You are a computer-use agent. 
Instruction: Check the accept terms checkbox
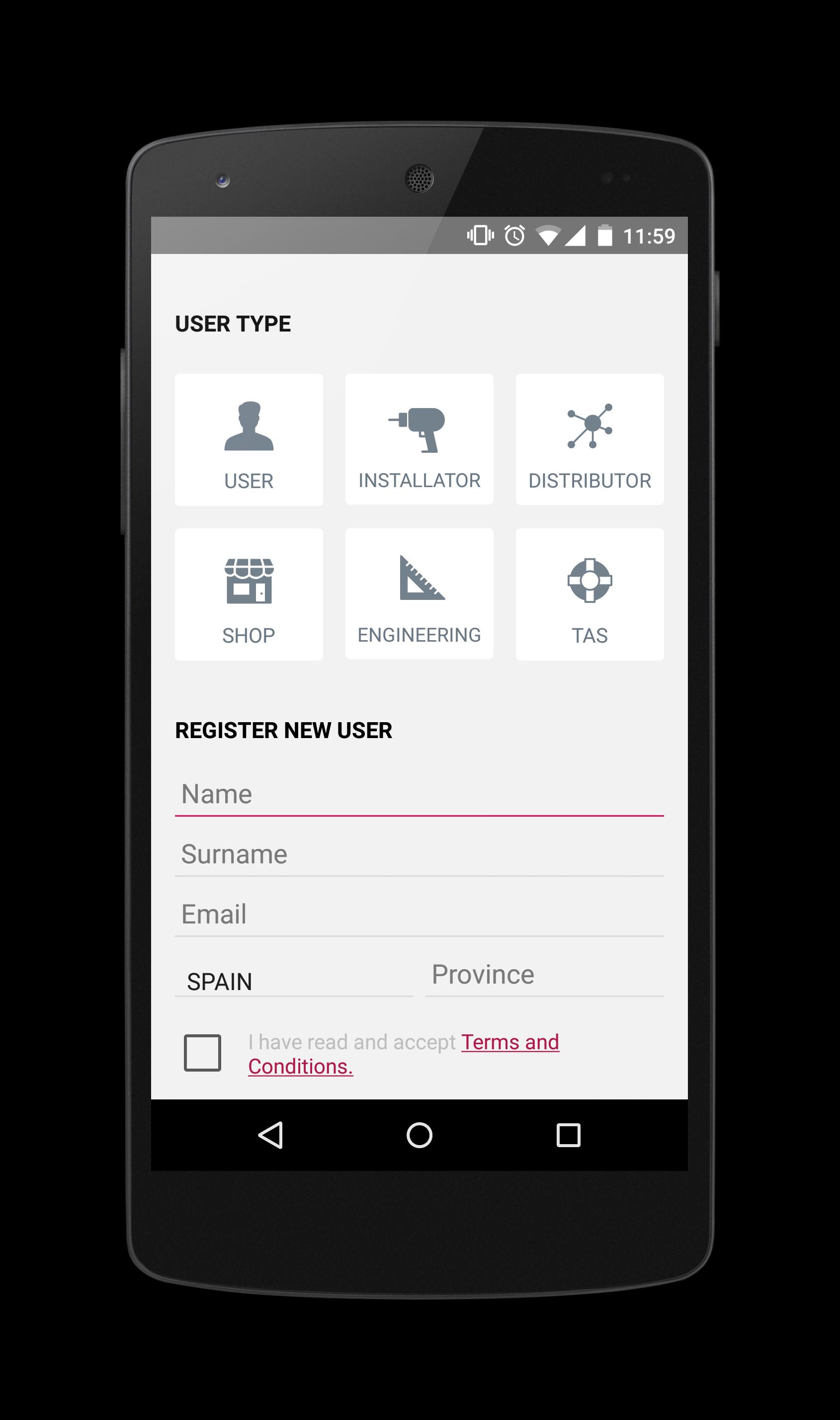coord(202,1053)
